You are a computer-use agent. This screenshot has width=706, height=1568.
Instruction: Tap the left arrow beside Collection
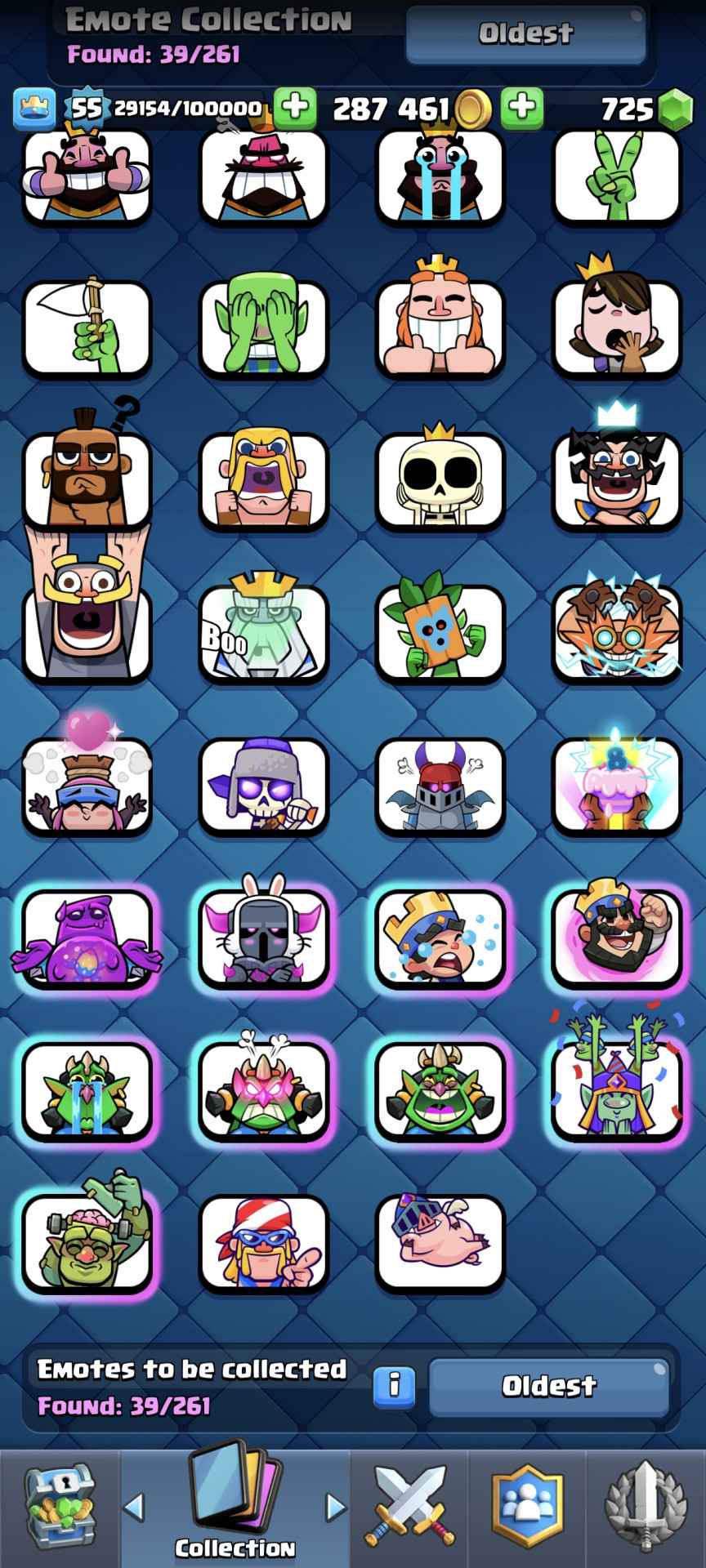[x=135, y=1507]
